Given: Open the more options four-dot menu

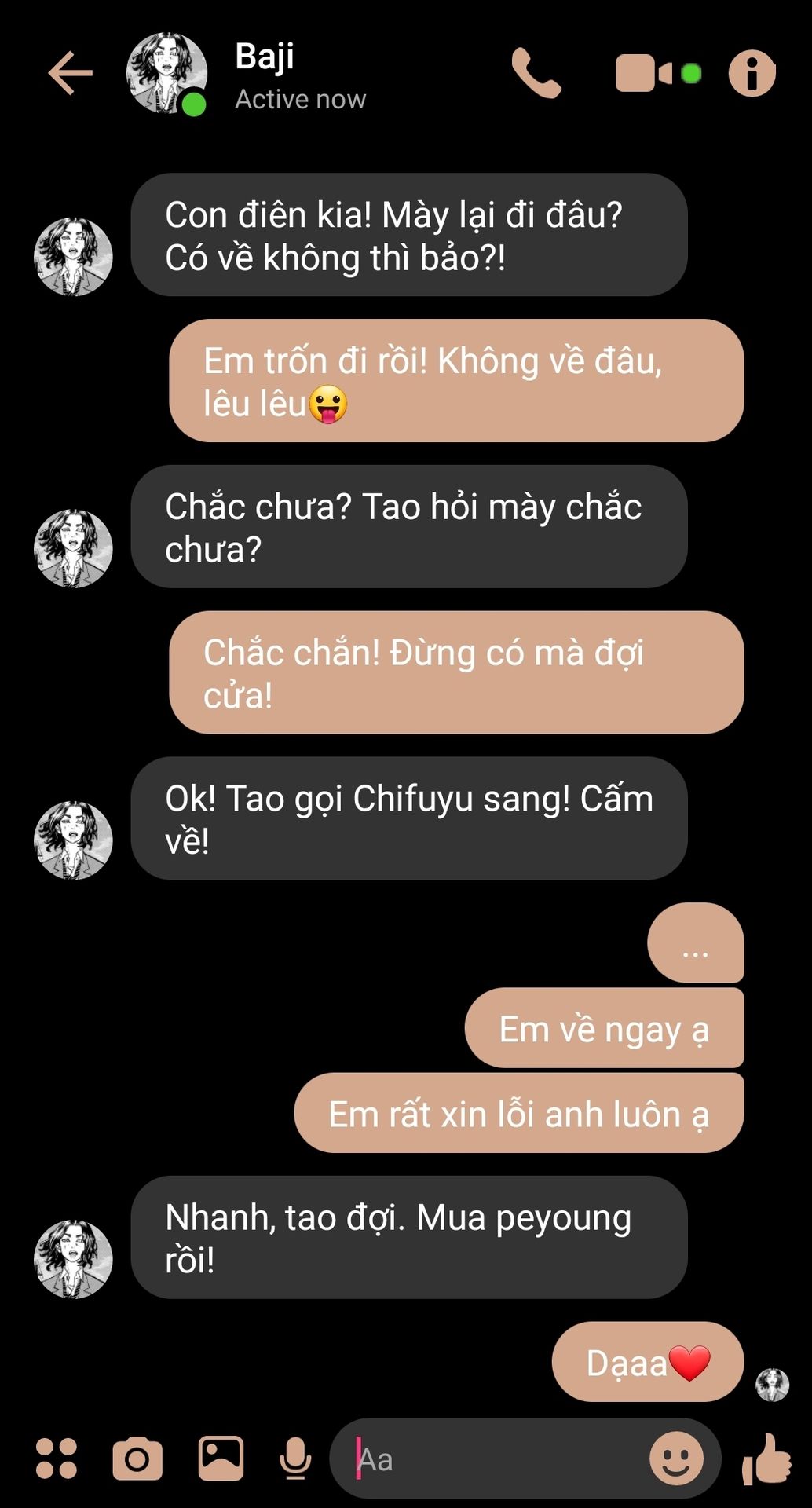Looking at the screenshot, I should [57, 1459].
